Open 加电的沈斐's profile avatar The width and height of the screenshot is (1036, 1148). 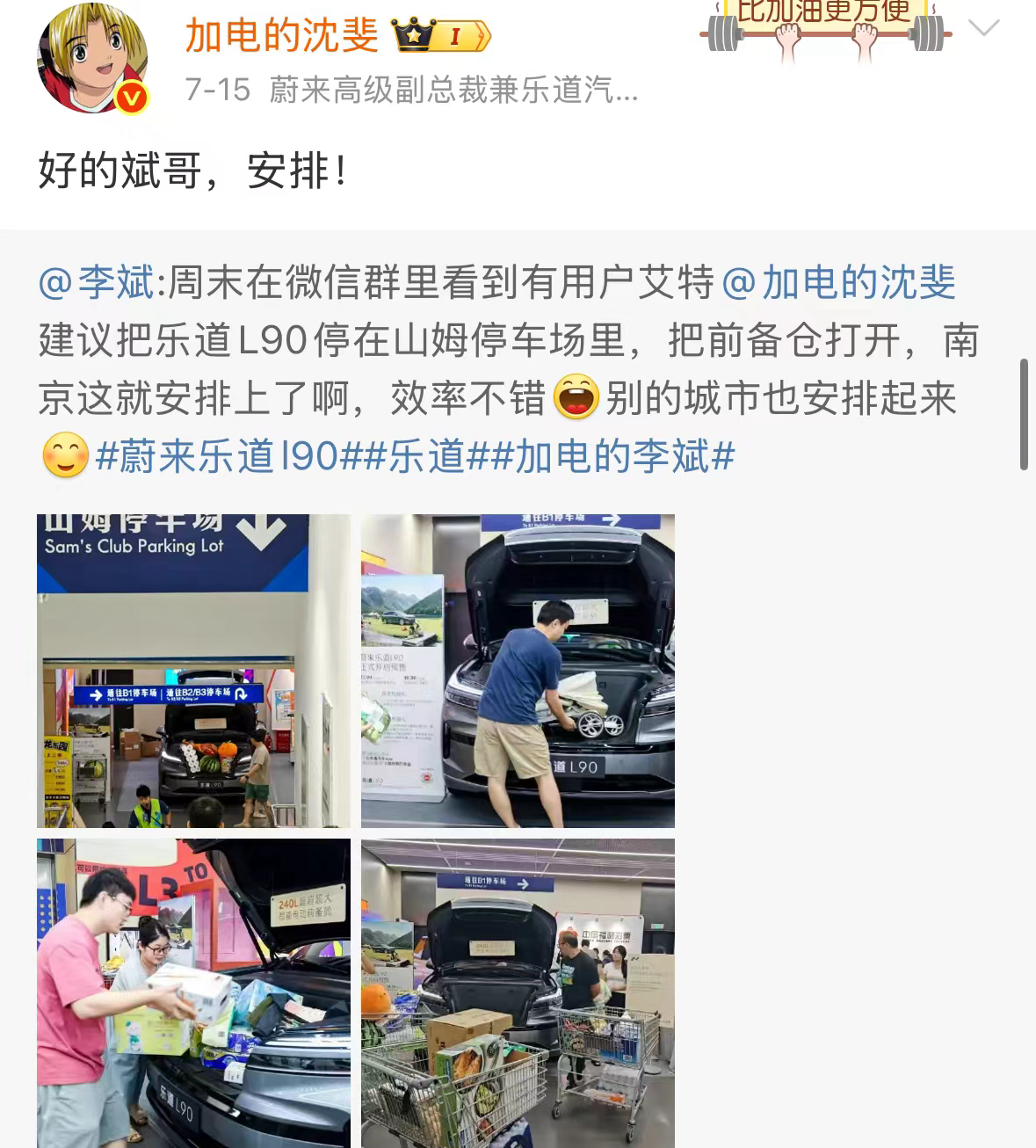tap(91, 58)
